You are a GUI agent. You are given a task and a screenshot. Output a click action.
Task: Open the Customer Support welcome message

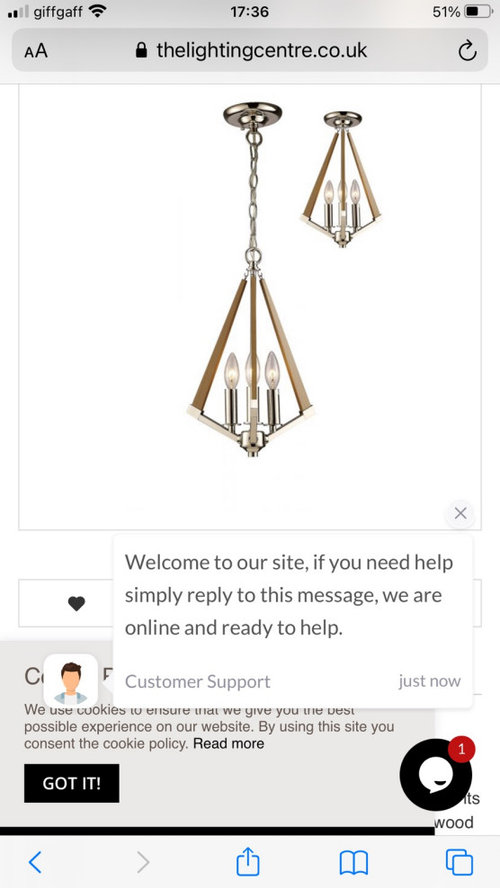(x=293, y=621)
